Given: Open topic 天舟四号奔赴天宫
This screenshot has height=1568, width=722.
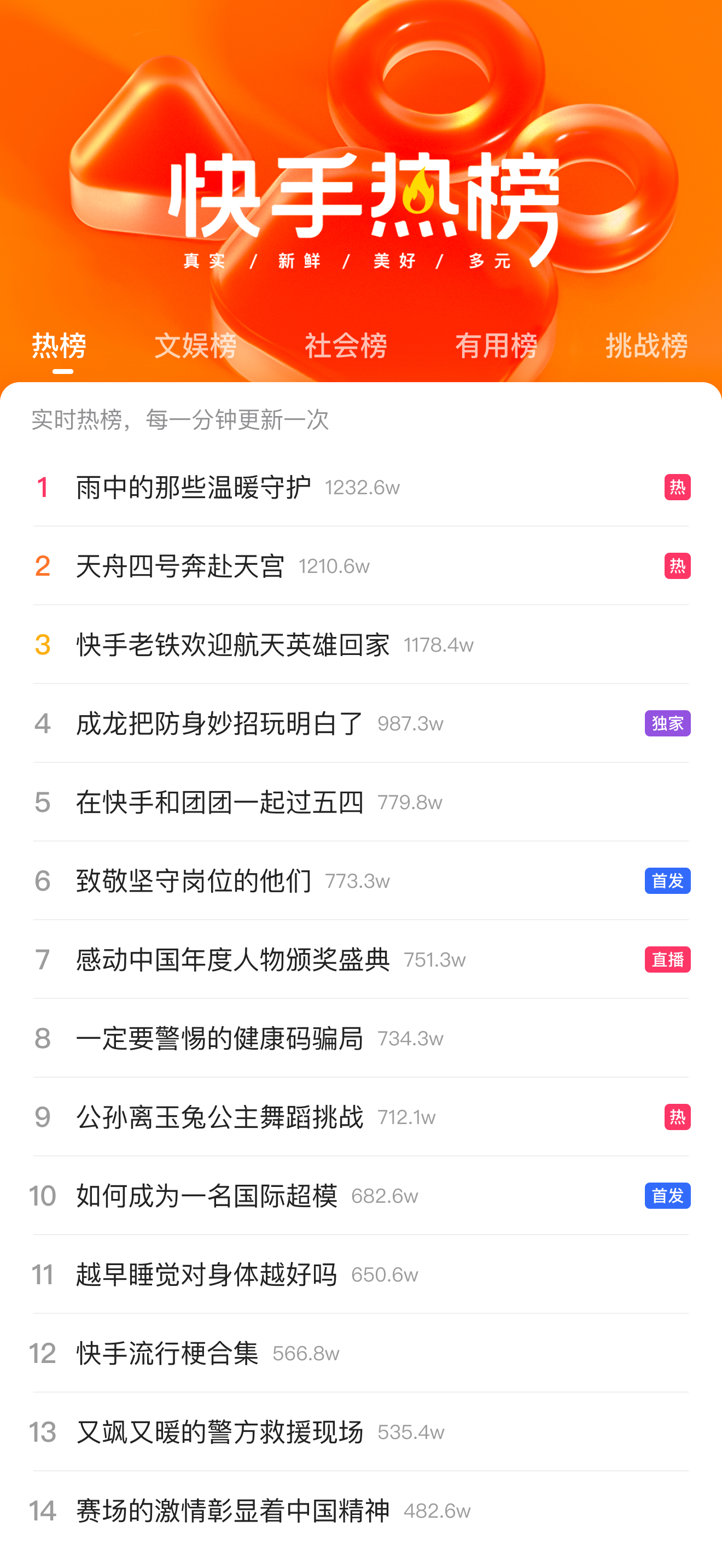Looking at the screenshot, I should pyautogui.click(x=180, y=566).
